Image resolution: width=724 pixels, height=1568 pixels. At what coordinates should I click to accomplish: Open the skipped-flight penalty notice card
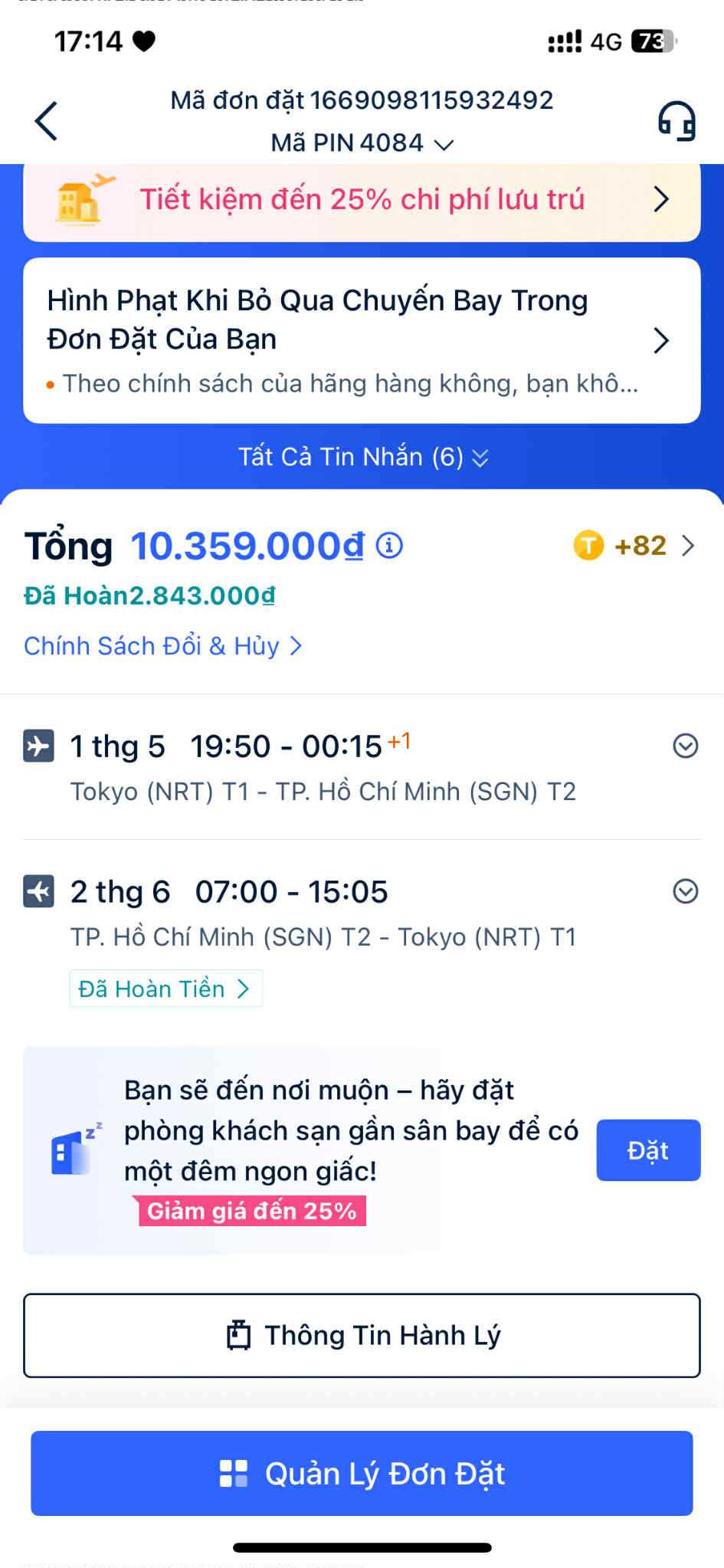click(362, 340)
